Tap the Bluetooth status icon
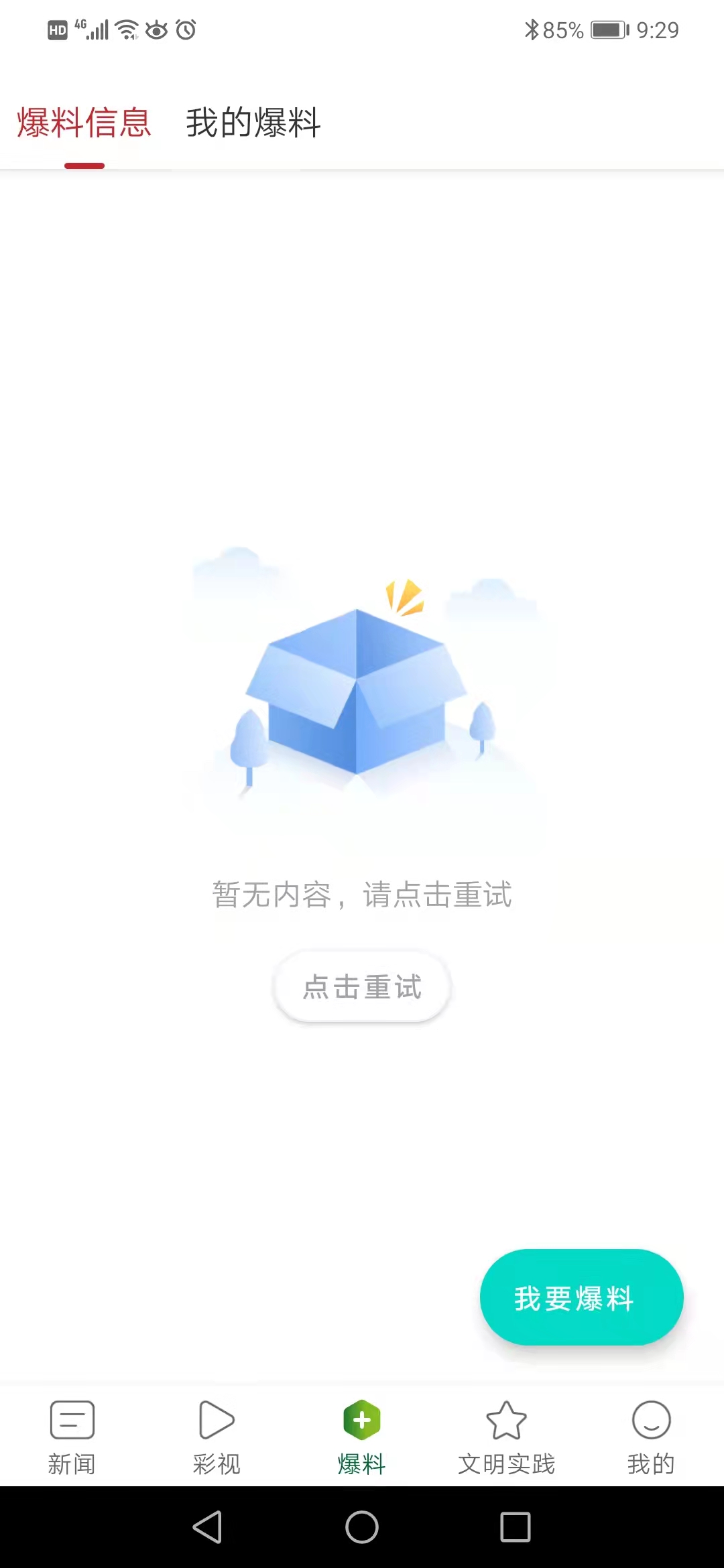This screenshot has width=724, height=1568. (x=533, y=29)
